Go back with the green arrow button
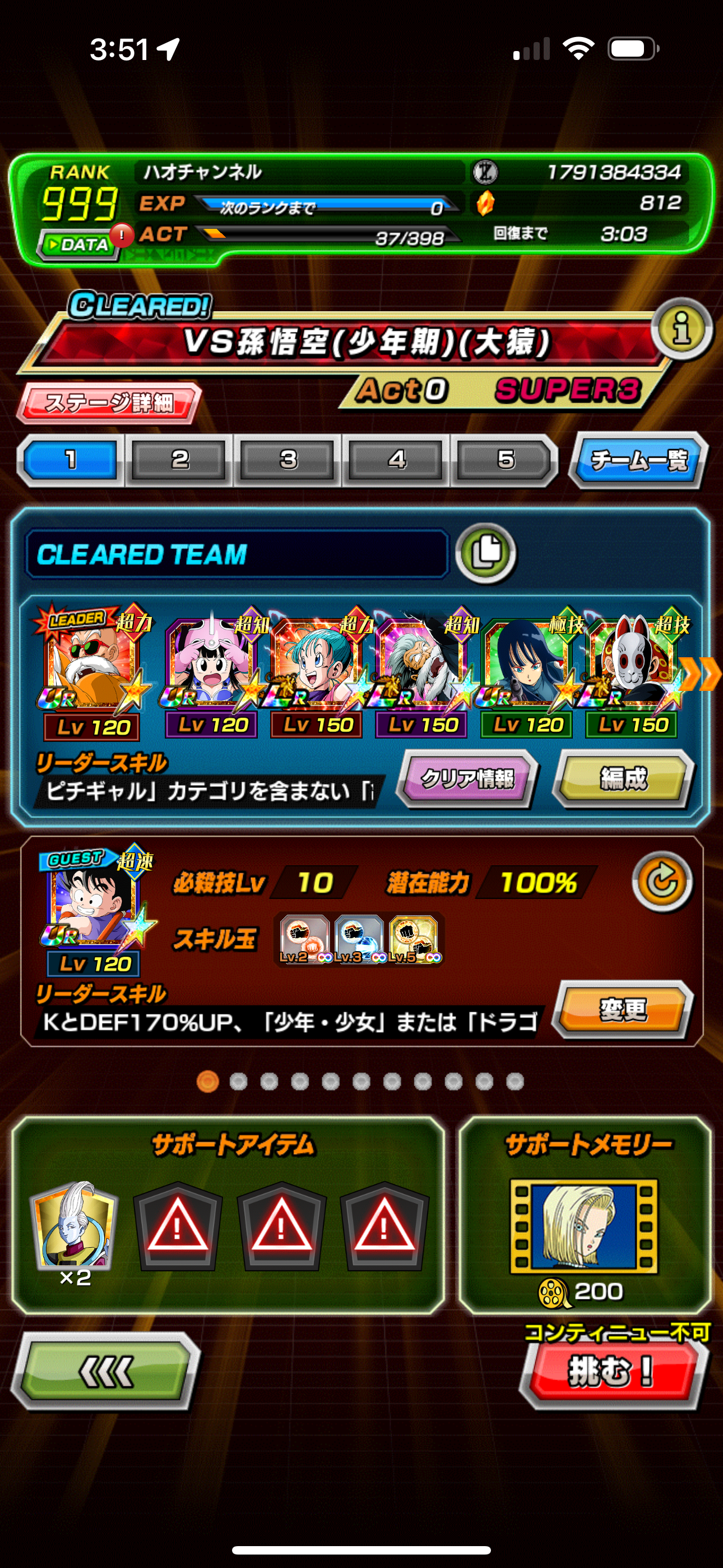Viewport: 723px width, 1568px height. click(106, 1371)
